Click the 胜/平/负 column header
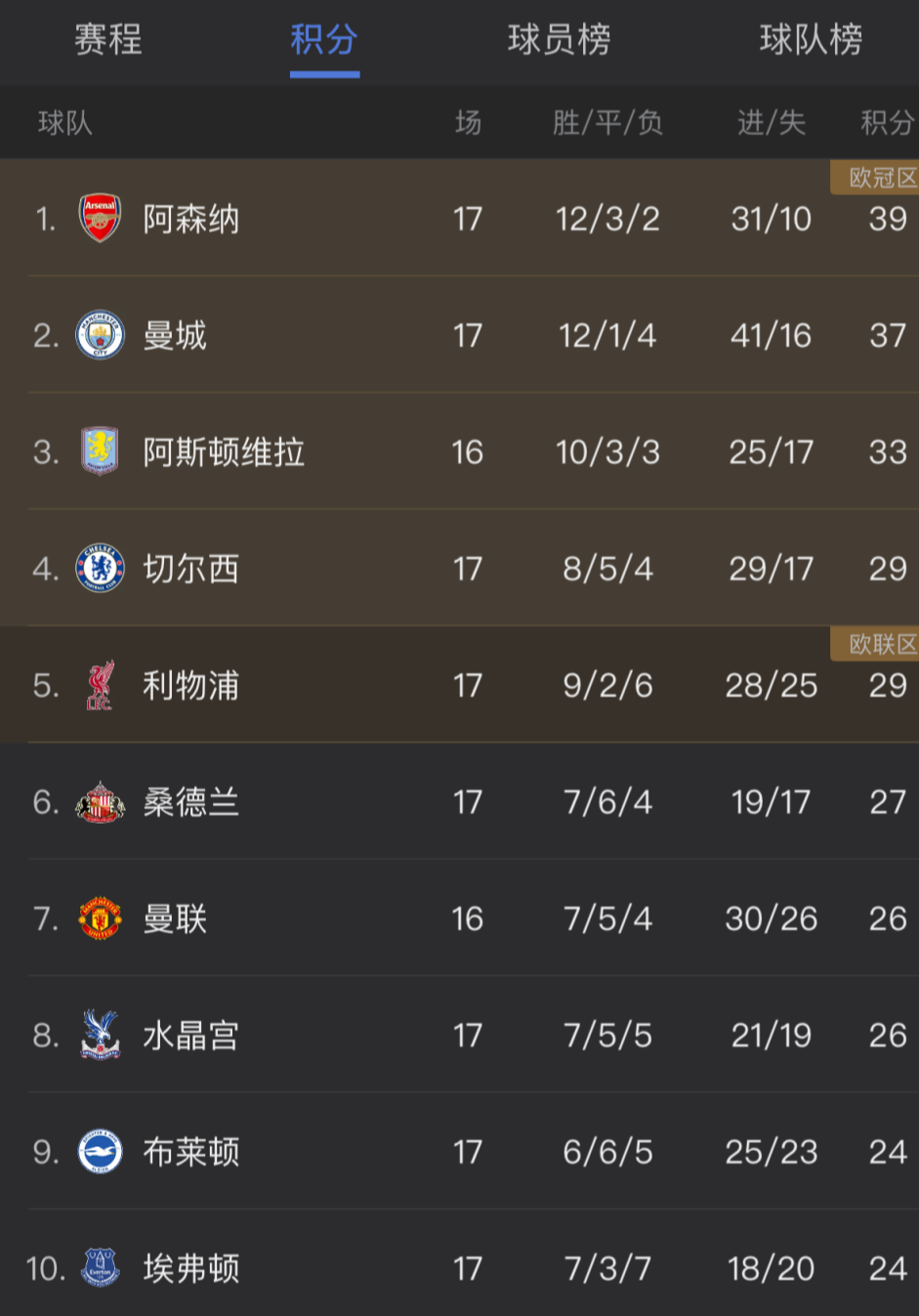The width and height of the screenshot is (919, 1316). (x=607, y=124)
